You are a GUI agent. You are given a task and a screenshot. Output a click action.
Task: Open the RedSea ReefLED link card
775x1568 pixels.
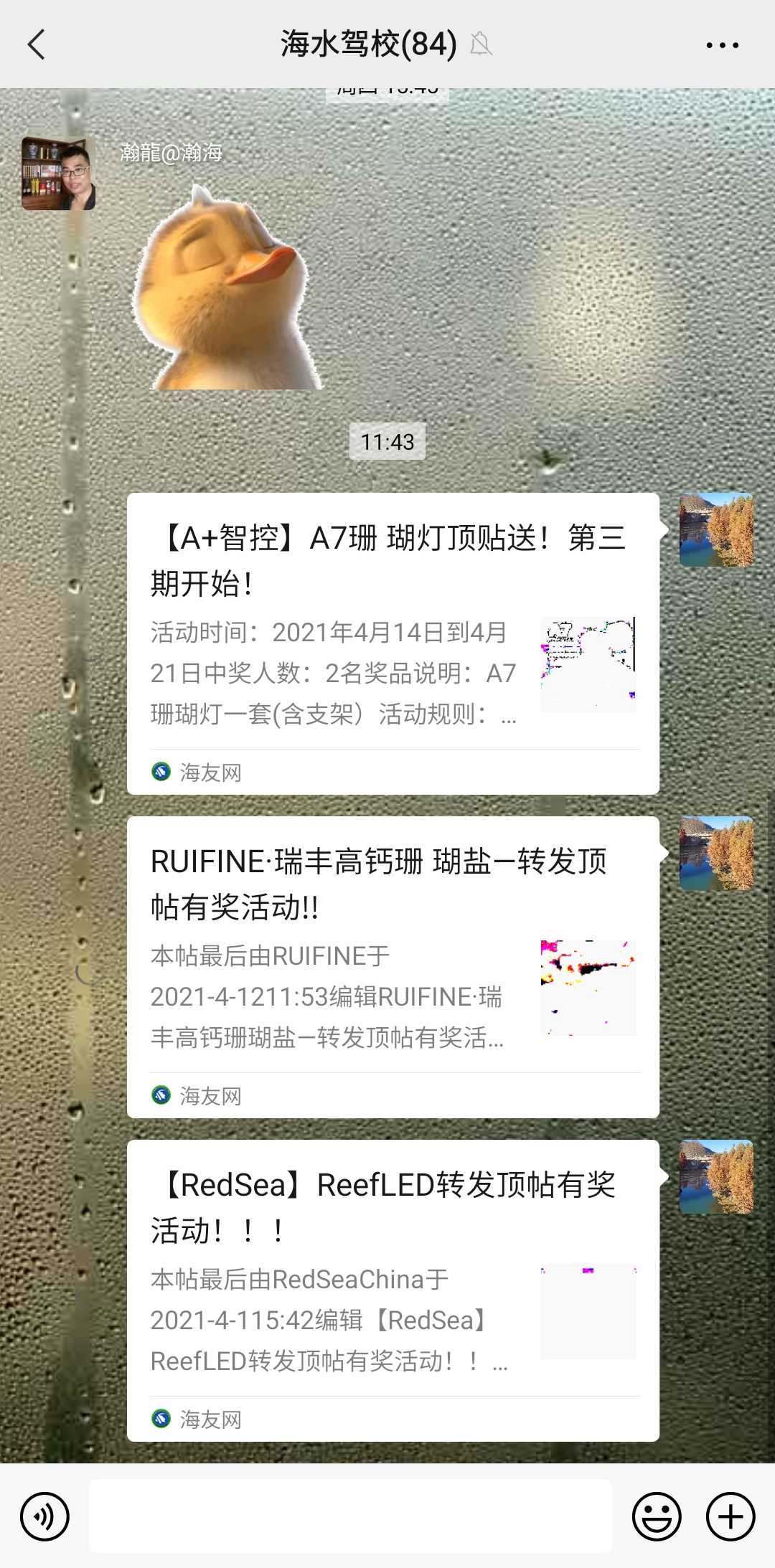coord(393,1290)
